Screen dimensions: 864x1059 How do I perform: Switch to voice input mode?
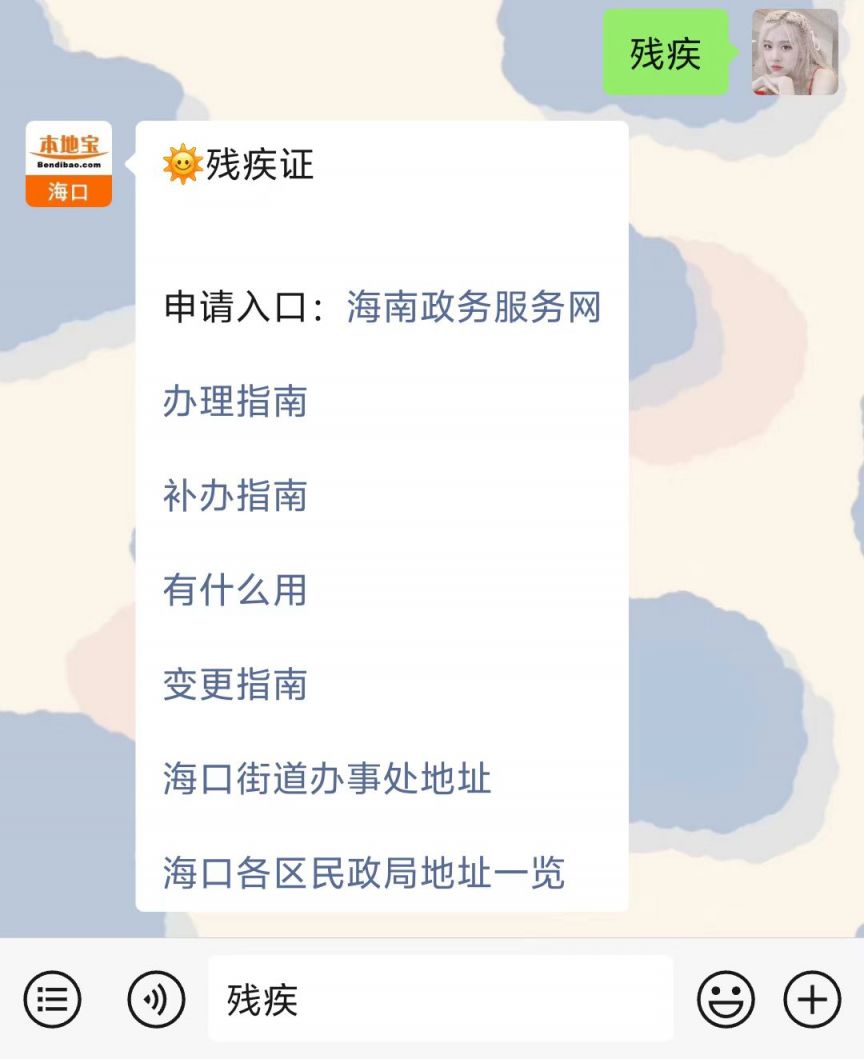[156, 998]
